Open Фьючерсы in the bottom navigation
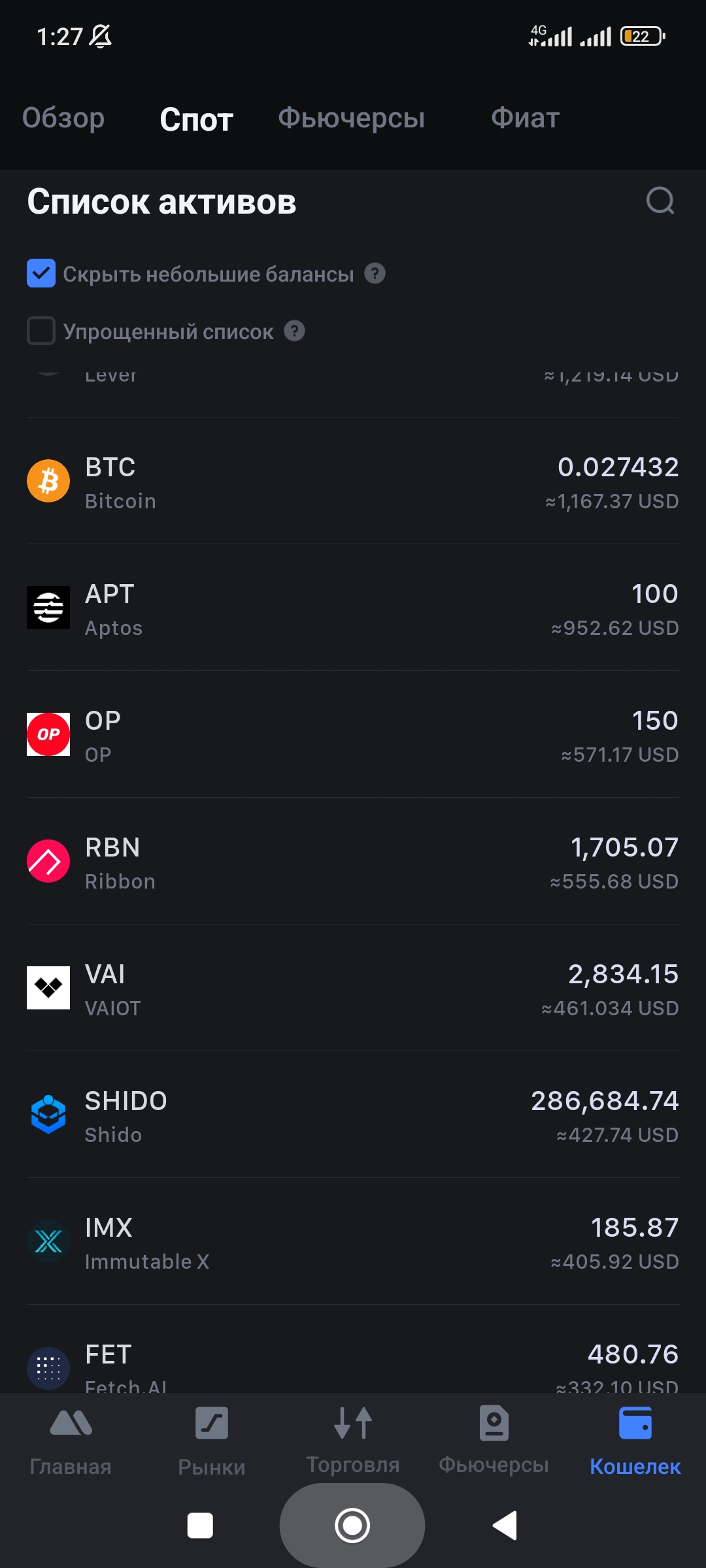This screenshot has height=1568, width=706. [x=494, y=1440]
